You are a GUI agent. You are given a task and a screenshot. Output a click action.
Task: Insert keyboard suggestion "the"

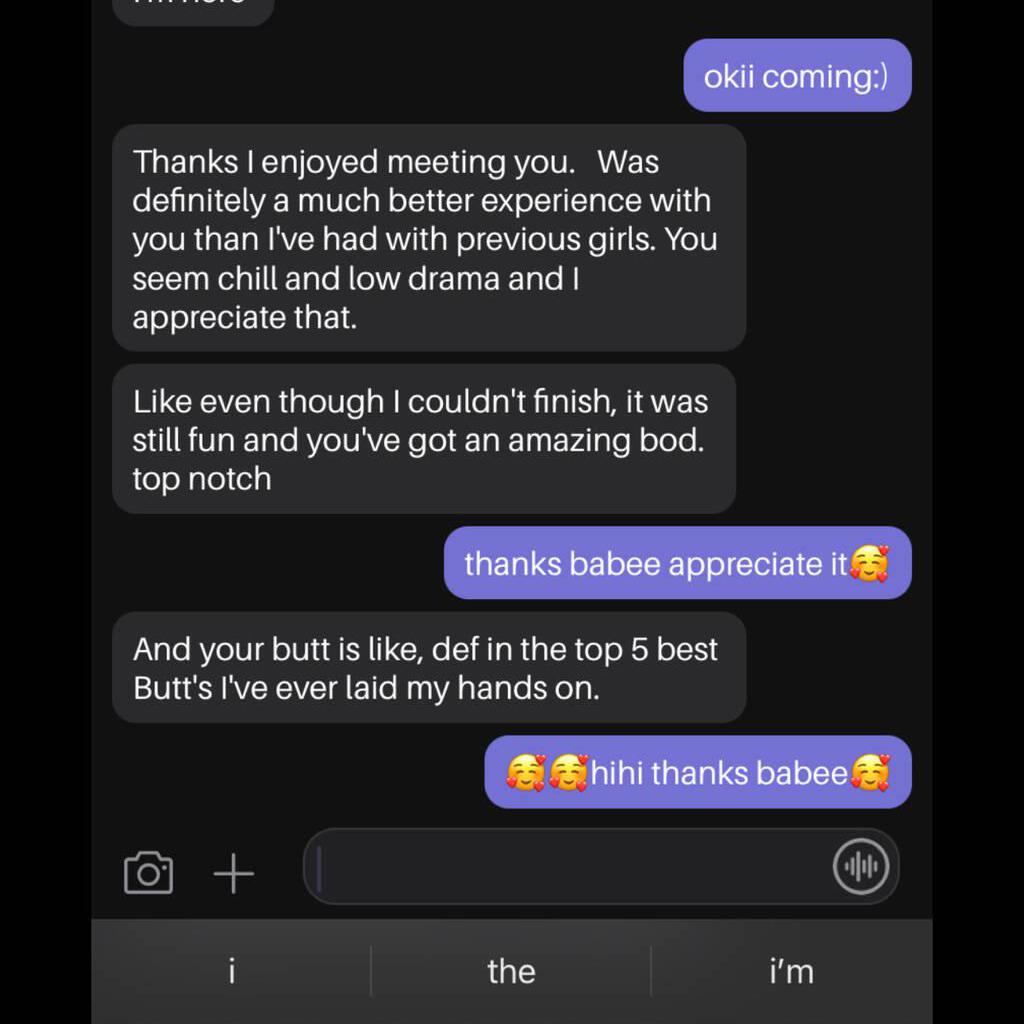point(511,971)
